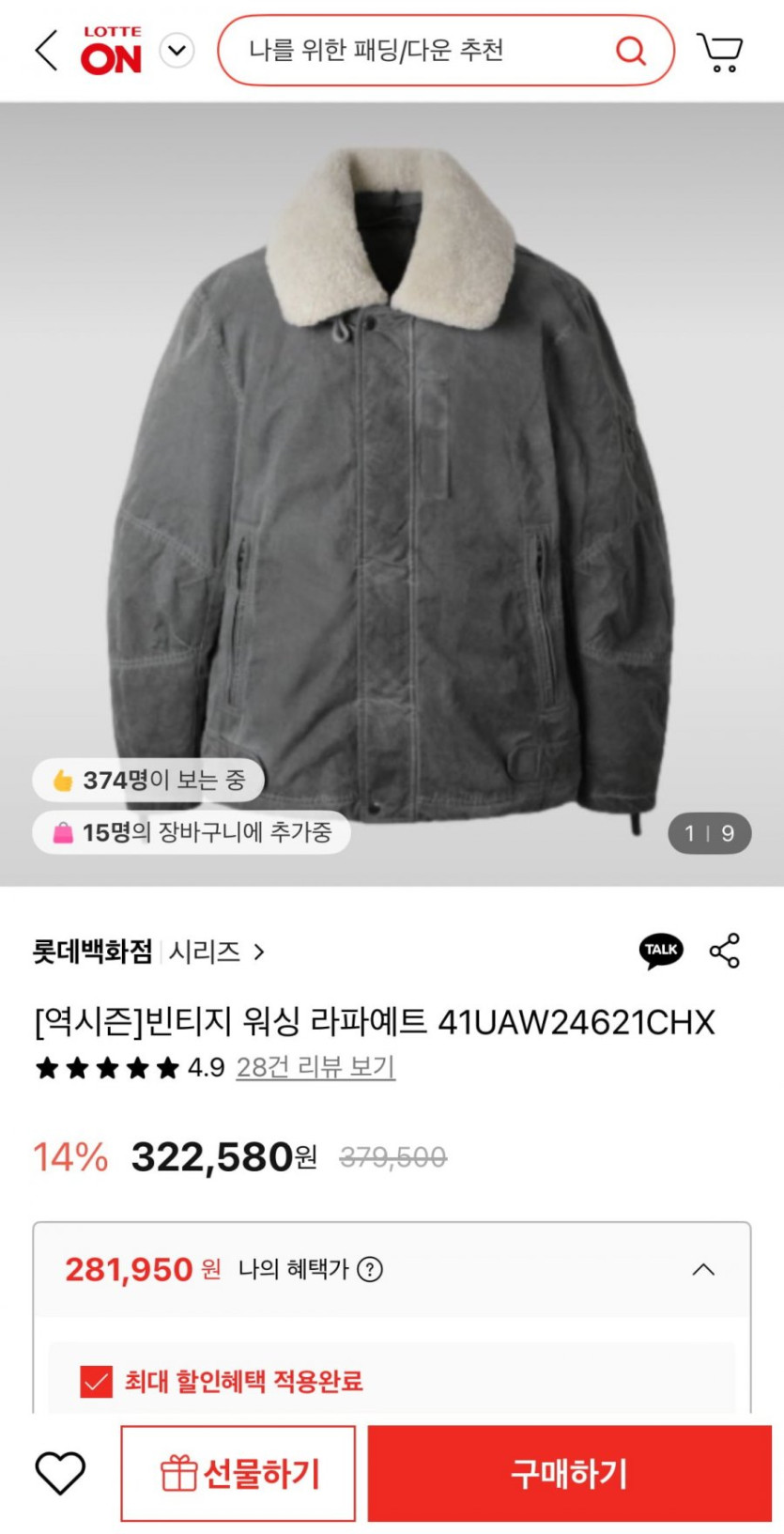This screenshot has height=1534, width=784.
Task: Add this jacket to wishlist
Action: pos(60,1473)
